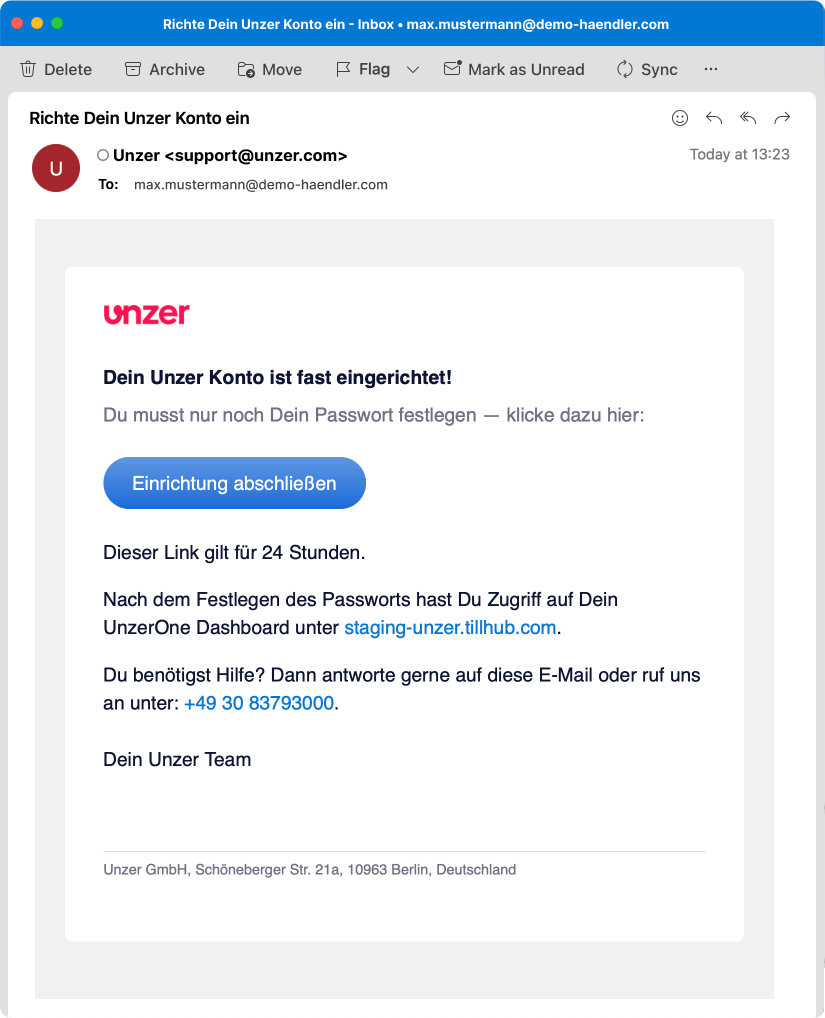Call the +49 30 83793000 number link
The image size is (825, 1018).
coord(259,703)
